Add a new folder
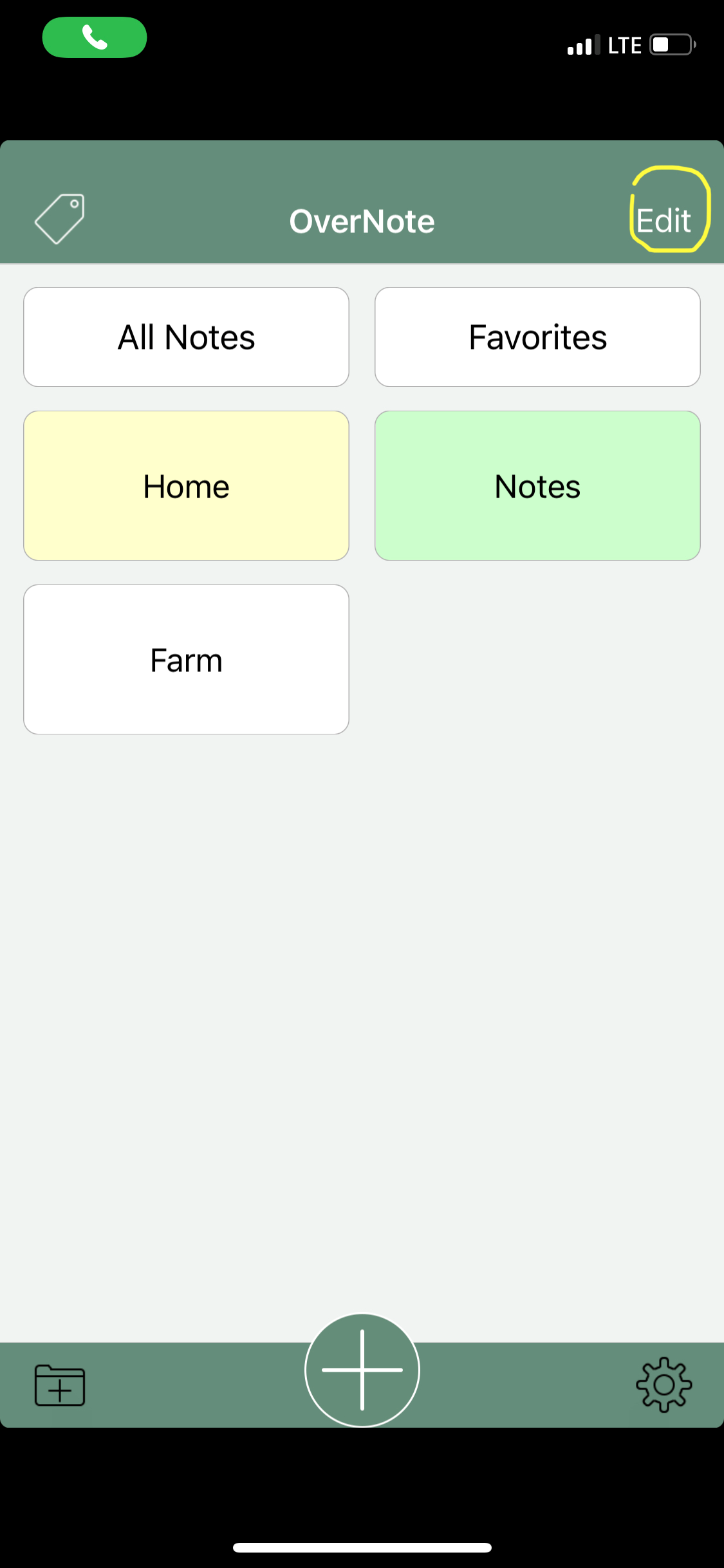The image size is (724, 1568). coord(60,1385)
